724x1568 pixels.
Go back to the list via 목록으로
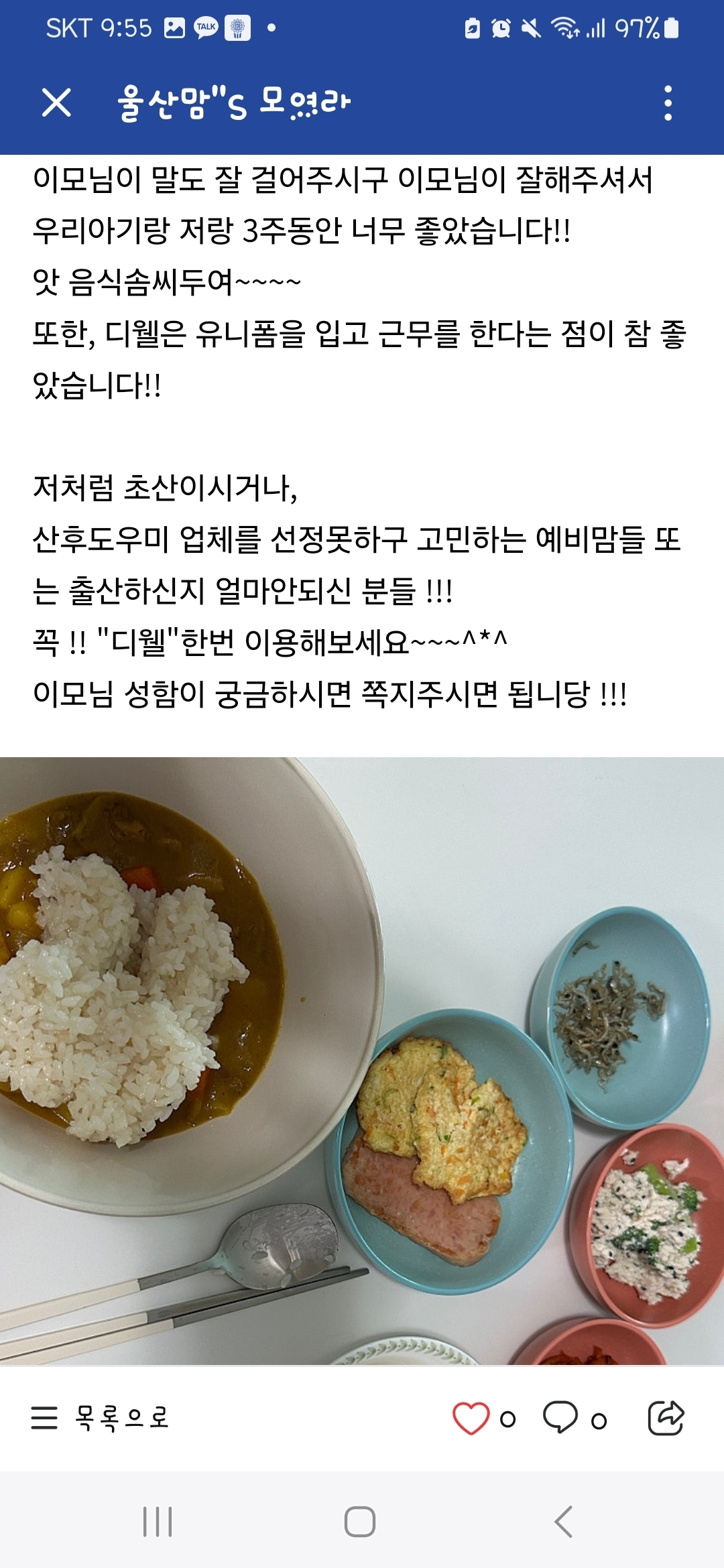100,1418
